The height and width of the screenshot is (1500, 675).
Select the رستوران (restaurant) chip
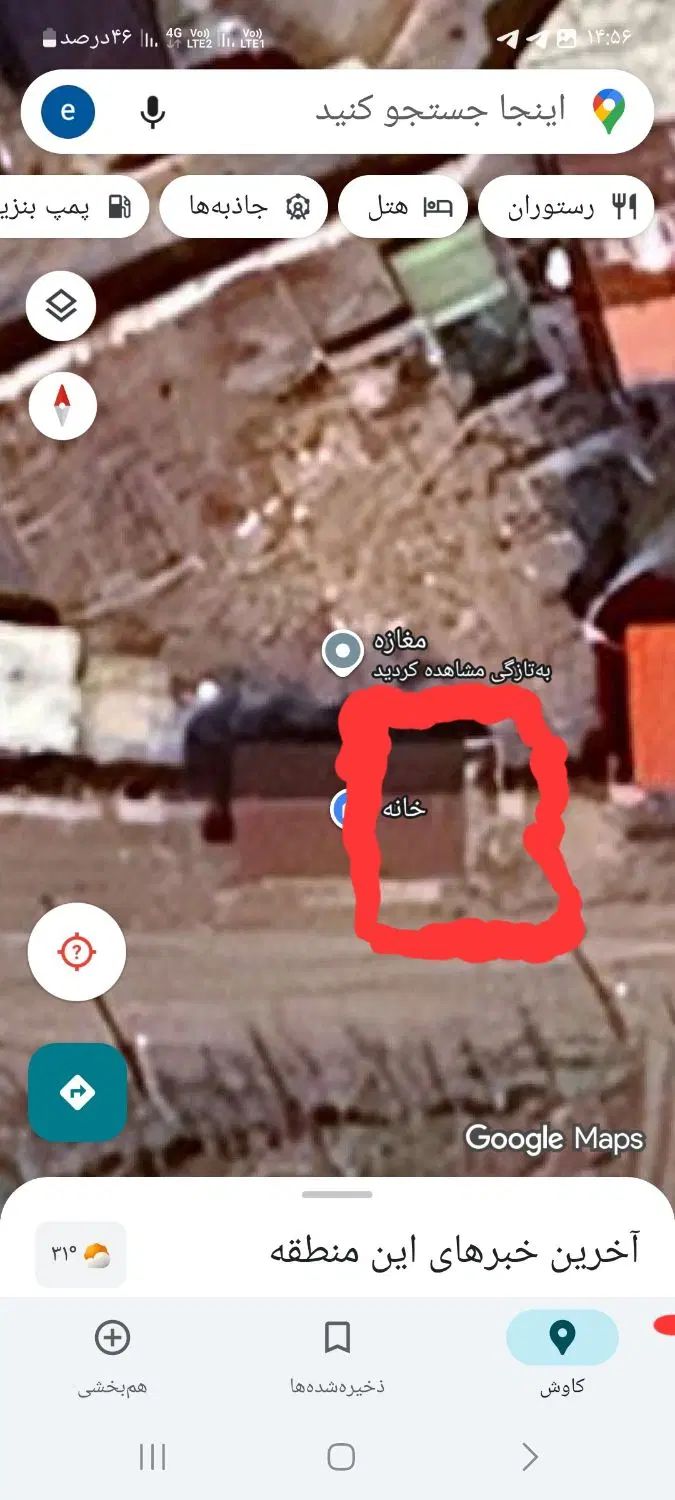click(x=566, y=207)
